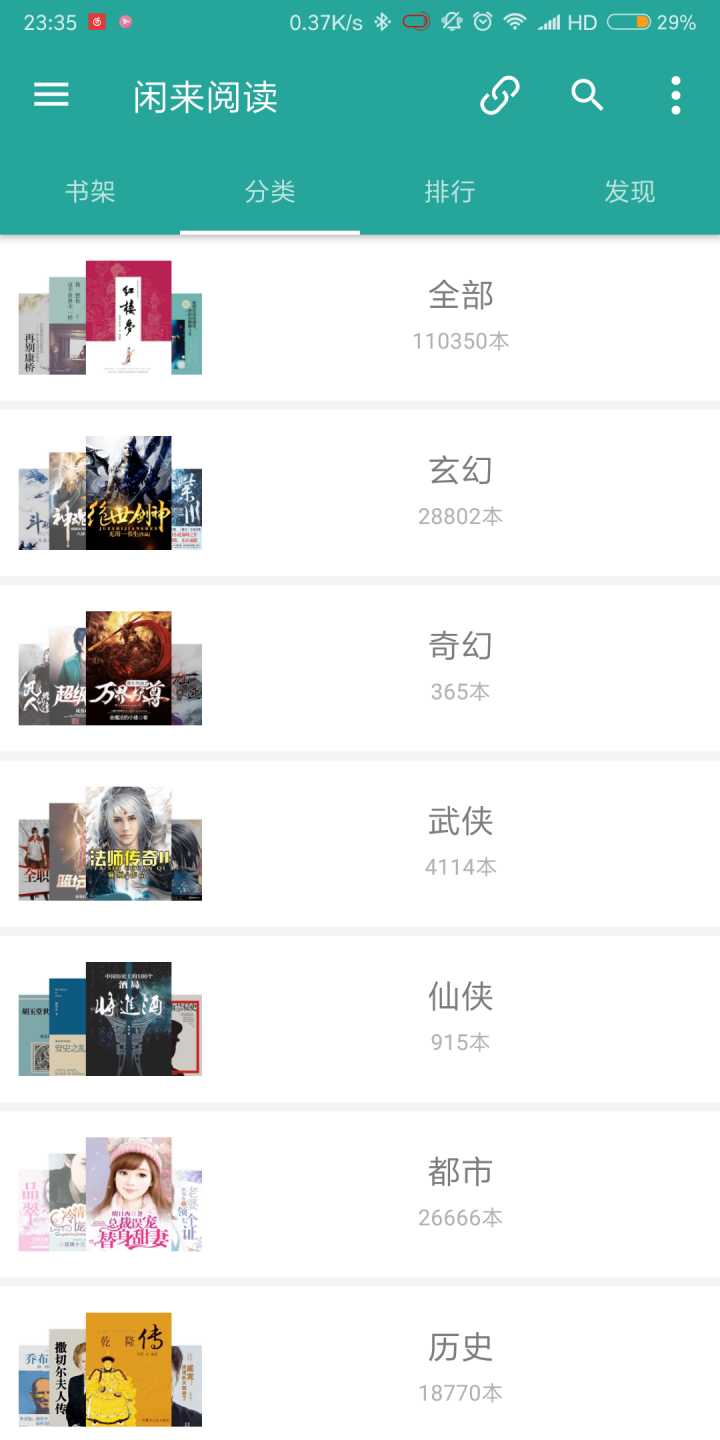This screenshot has height=1440, width=720.
Task: Click the link icon in the toolbar
Action: pos(499,95)
